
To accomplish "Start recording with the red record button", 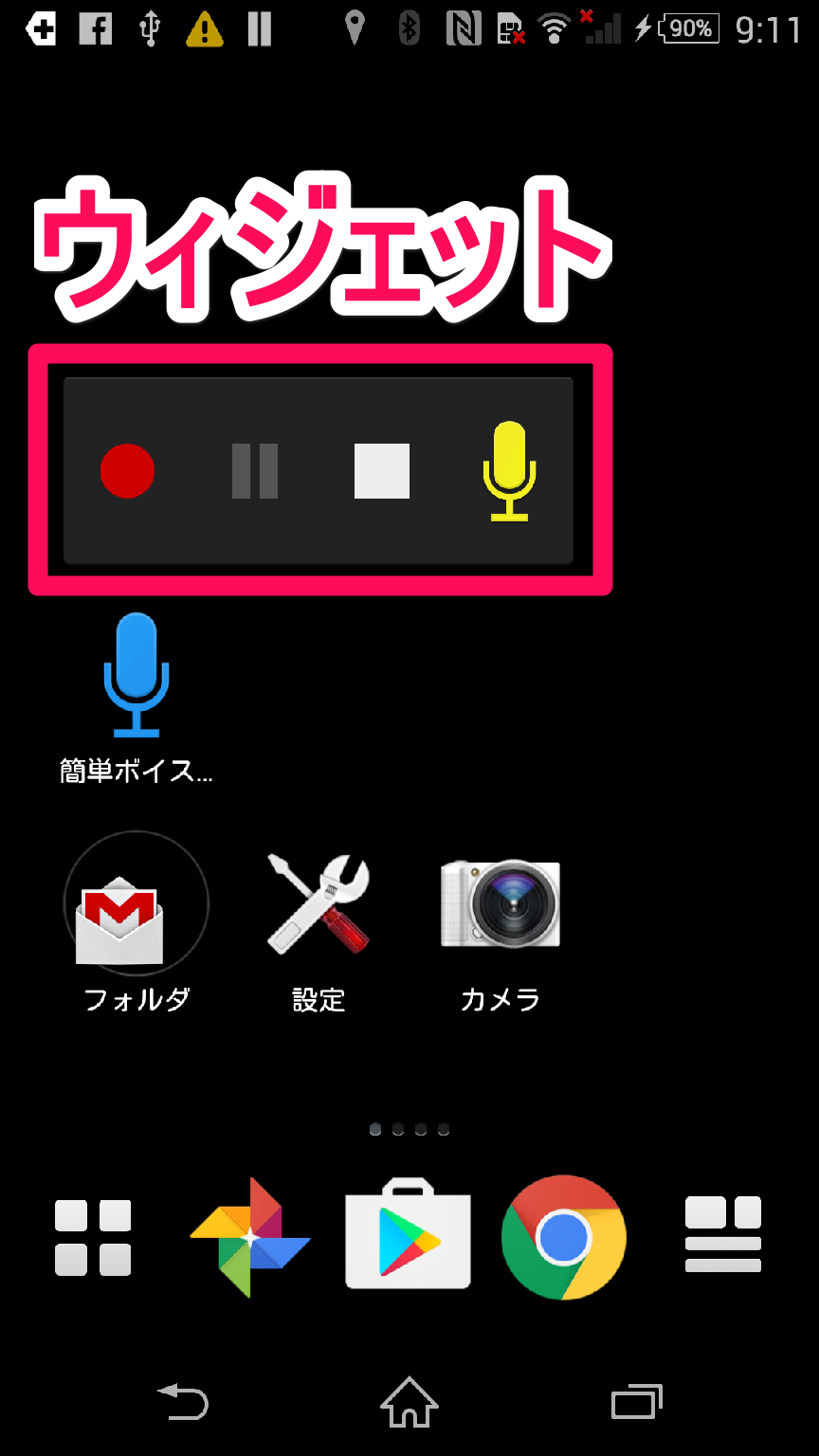I will [127, 470].
